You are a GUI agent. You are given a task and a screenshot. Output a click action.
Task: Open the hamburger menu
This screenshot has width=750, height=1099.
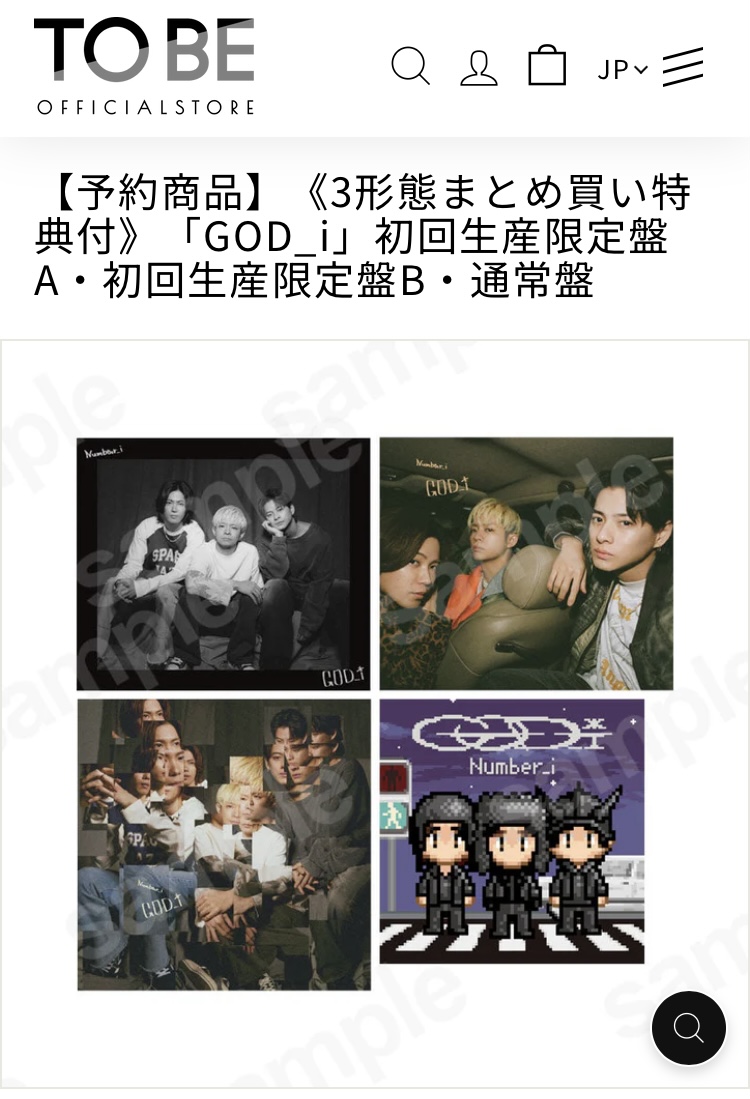(683, 67)
